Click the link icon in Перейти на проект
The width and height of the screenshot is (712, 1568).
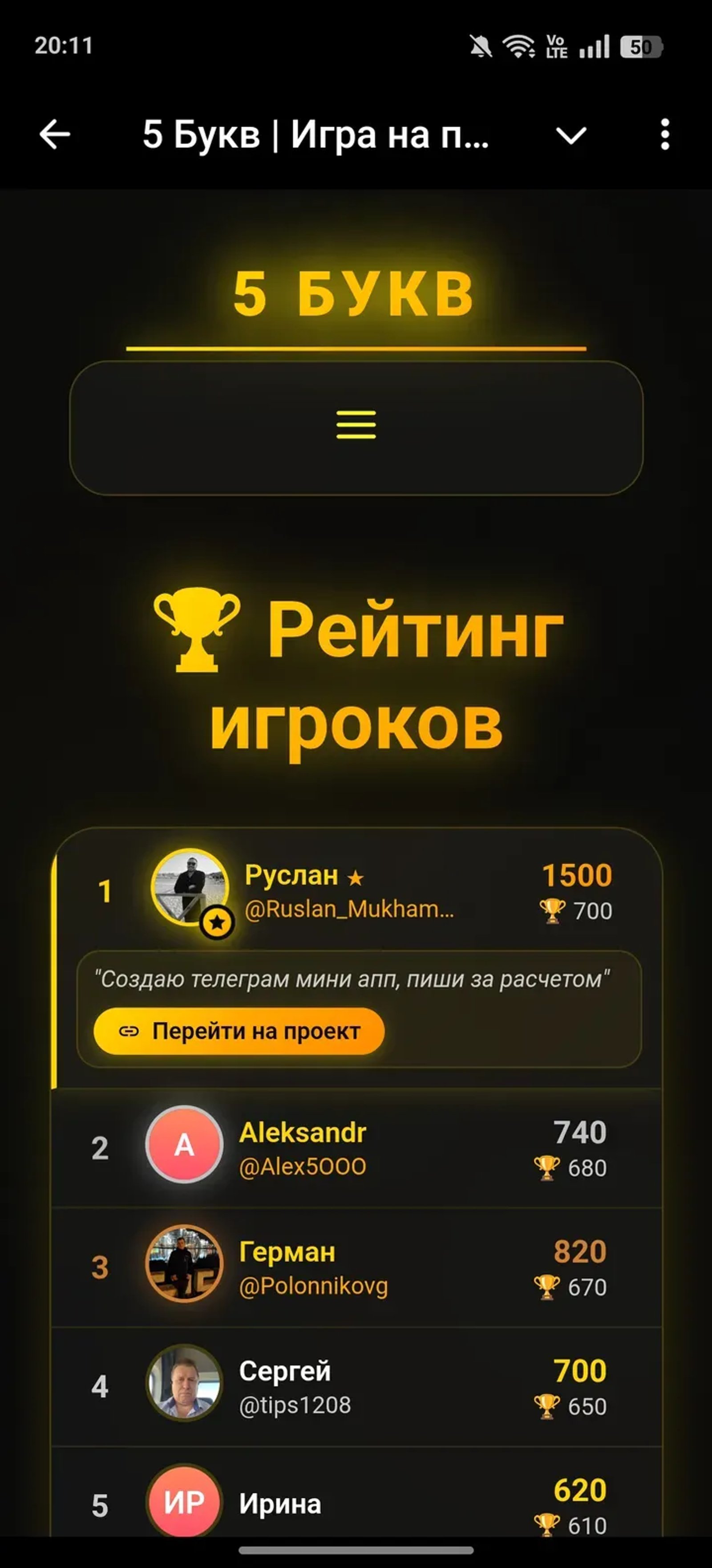[129, 1031]
